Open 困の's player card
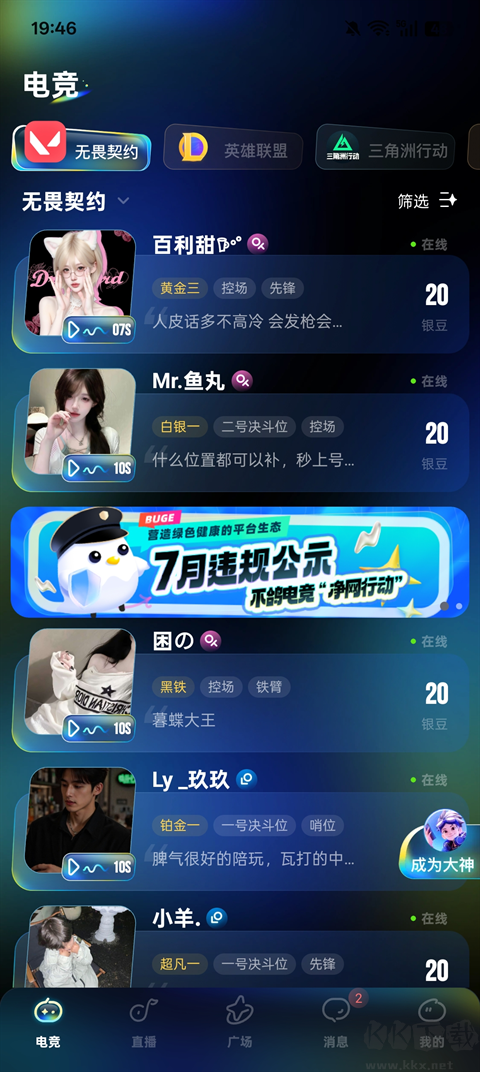This screenshot has height=1072, width=480. 240,691
